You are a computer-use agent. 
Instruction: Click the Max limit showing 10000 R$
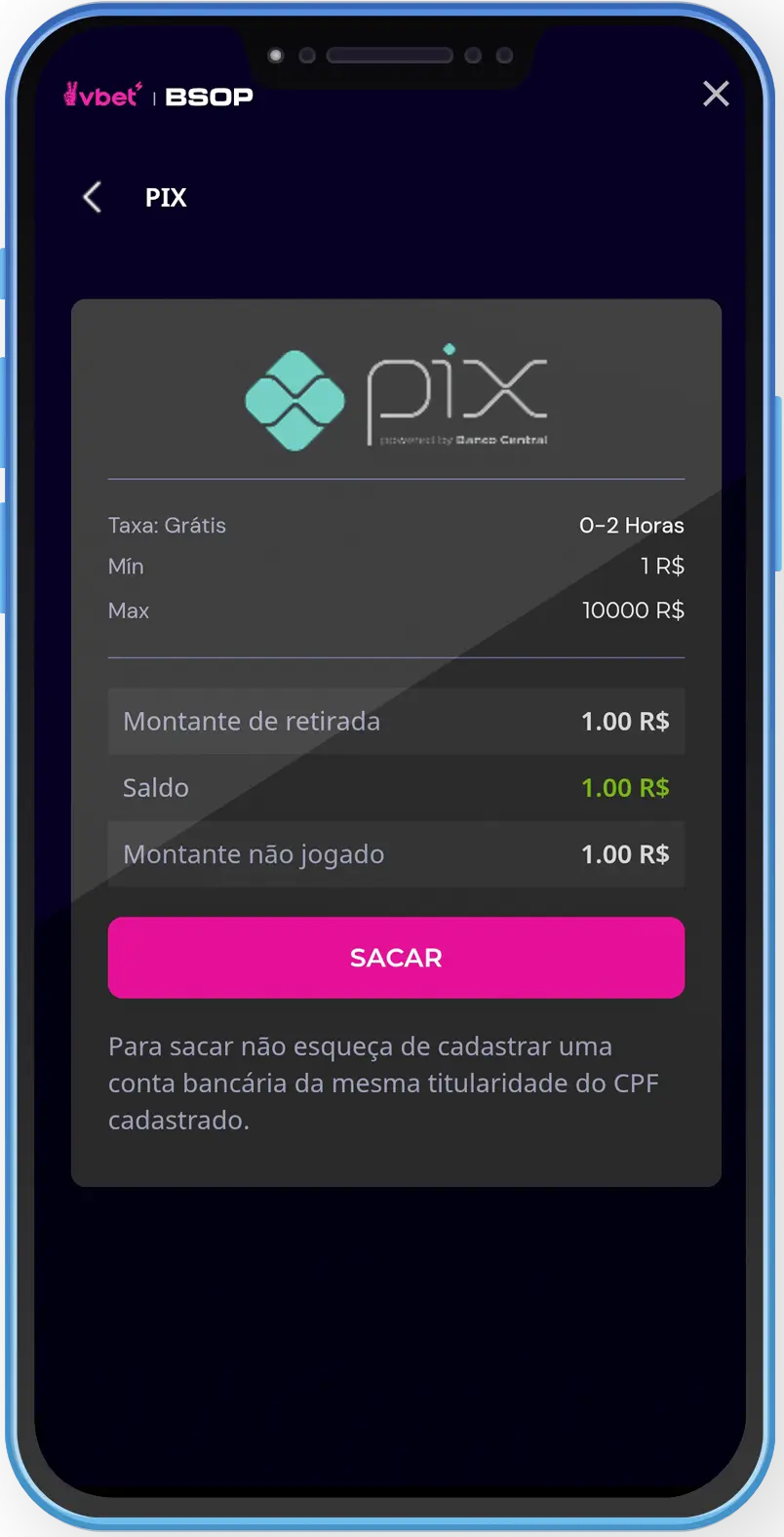633,610
